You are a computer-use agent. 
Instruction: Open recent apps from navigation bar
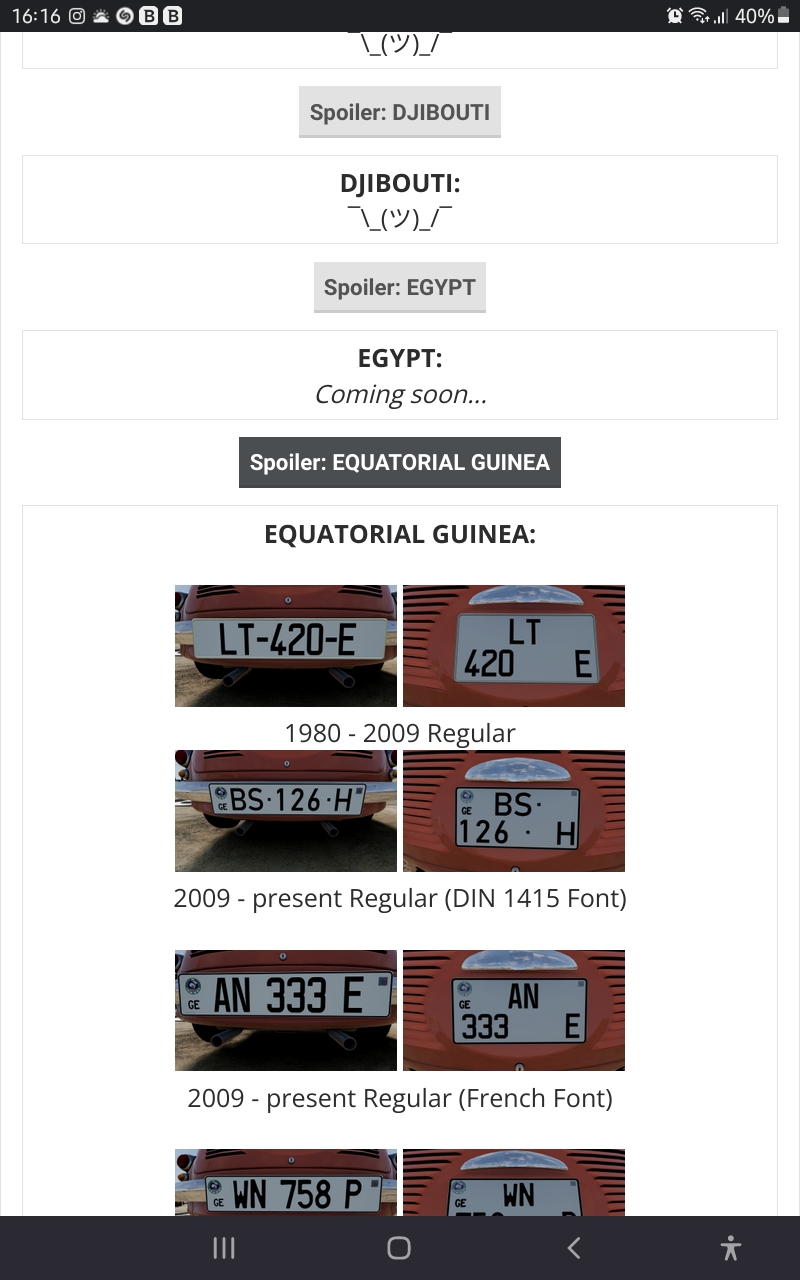tap(224, 1247)
